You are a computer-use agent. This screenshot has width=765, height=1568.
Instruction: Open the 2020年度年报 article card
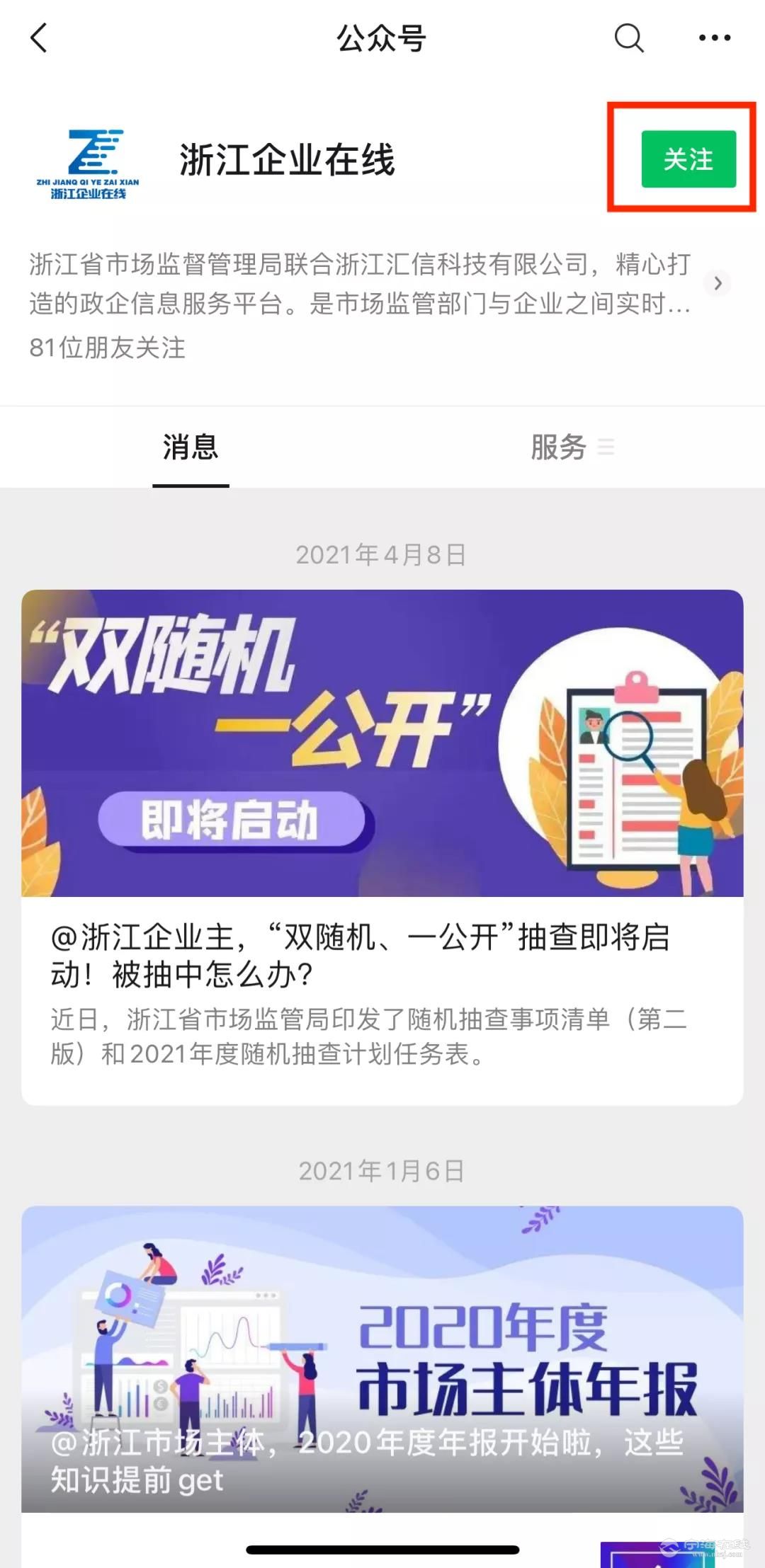[x=382, y=1359]
